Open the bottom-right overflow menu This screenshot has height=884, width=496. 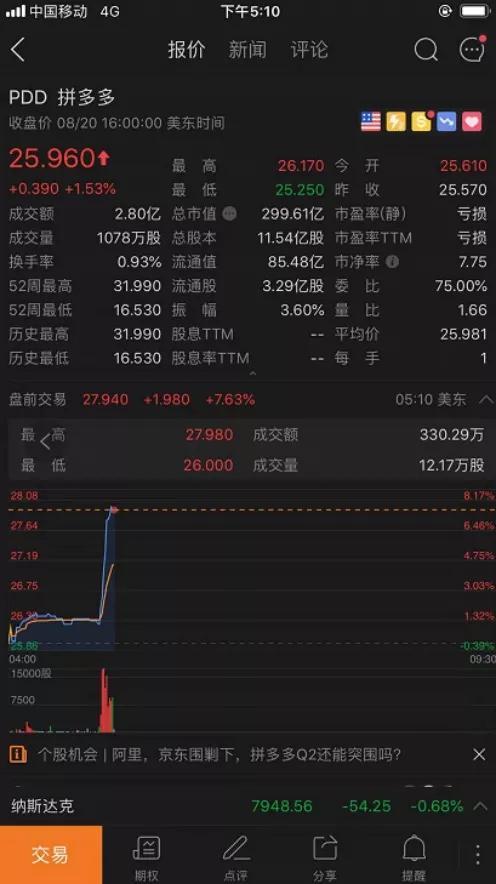[477, 855]
